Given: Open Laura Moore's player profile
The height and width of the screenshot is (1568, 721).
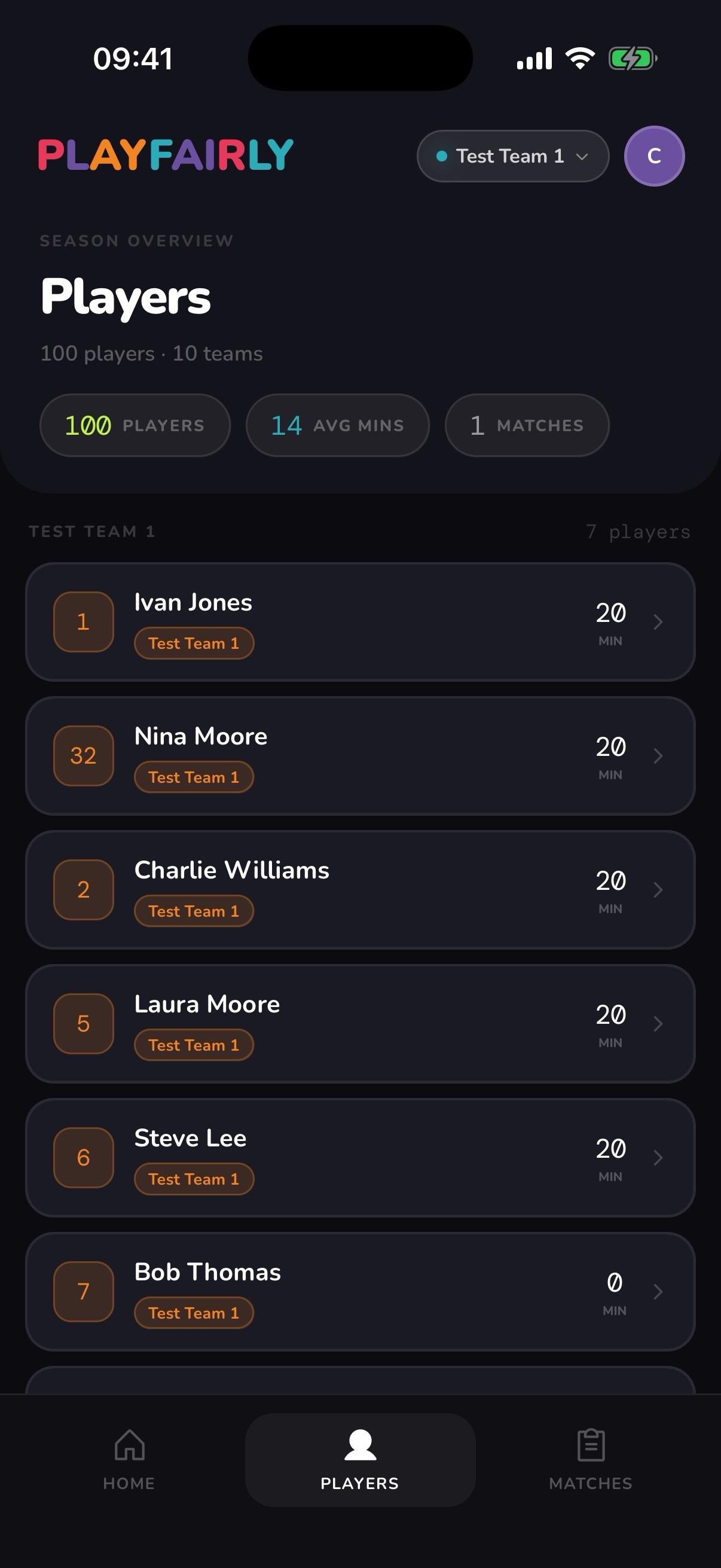Looking at the screenshot, I should pyautogui.click(x=360, y=1023).
